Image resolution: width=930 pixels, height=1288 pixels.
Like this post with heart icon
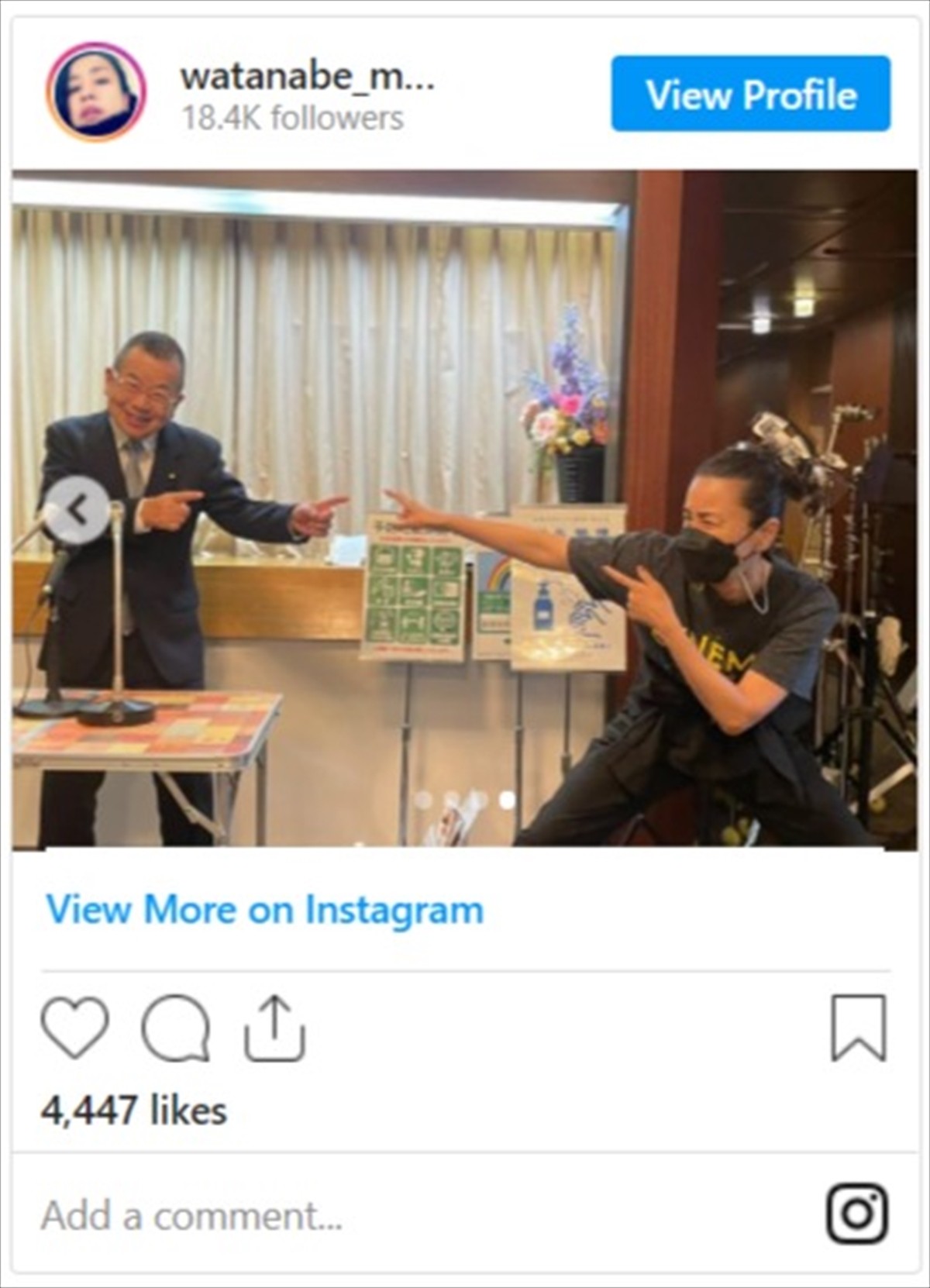(x=74, y=1028)
